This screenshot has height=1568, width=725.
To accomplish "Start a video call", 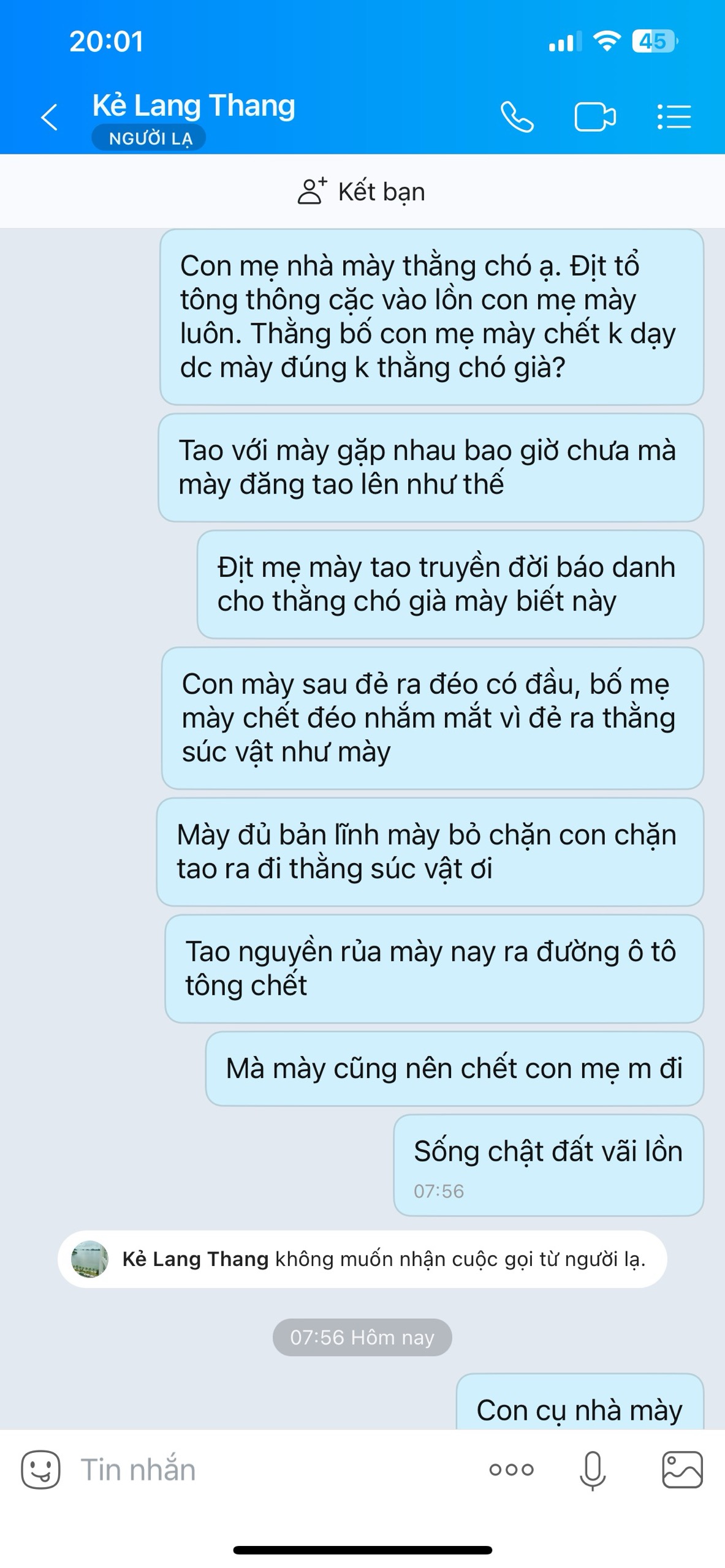I will 594,117.
